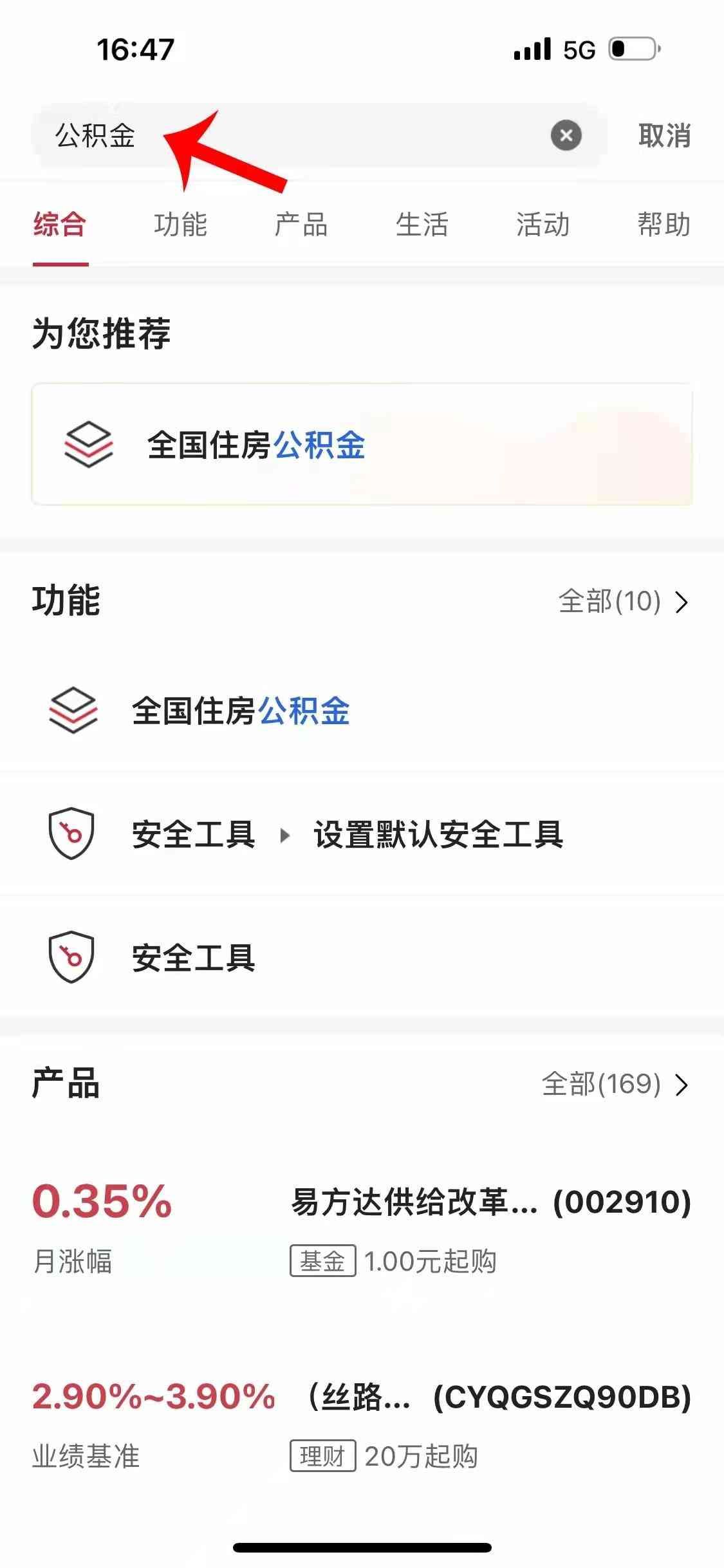Switch to the 产品 tab
Screen dimensions: 724x1568
301,225
